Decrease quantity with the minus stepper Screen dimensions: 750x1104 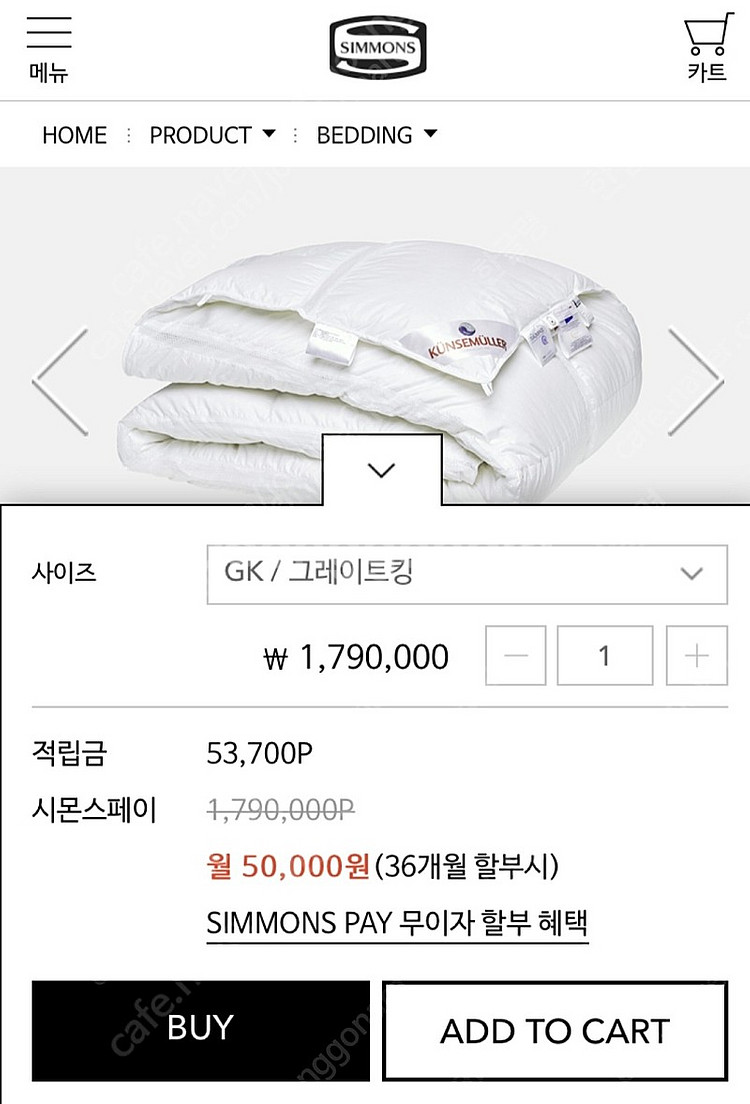tap(514, 655)
